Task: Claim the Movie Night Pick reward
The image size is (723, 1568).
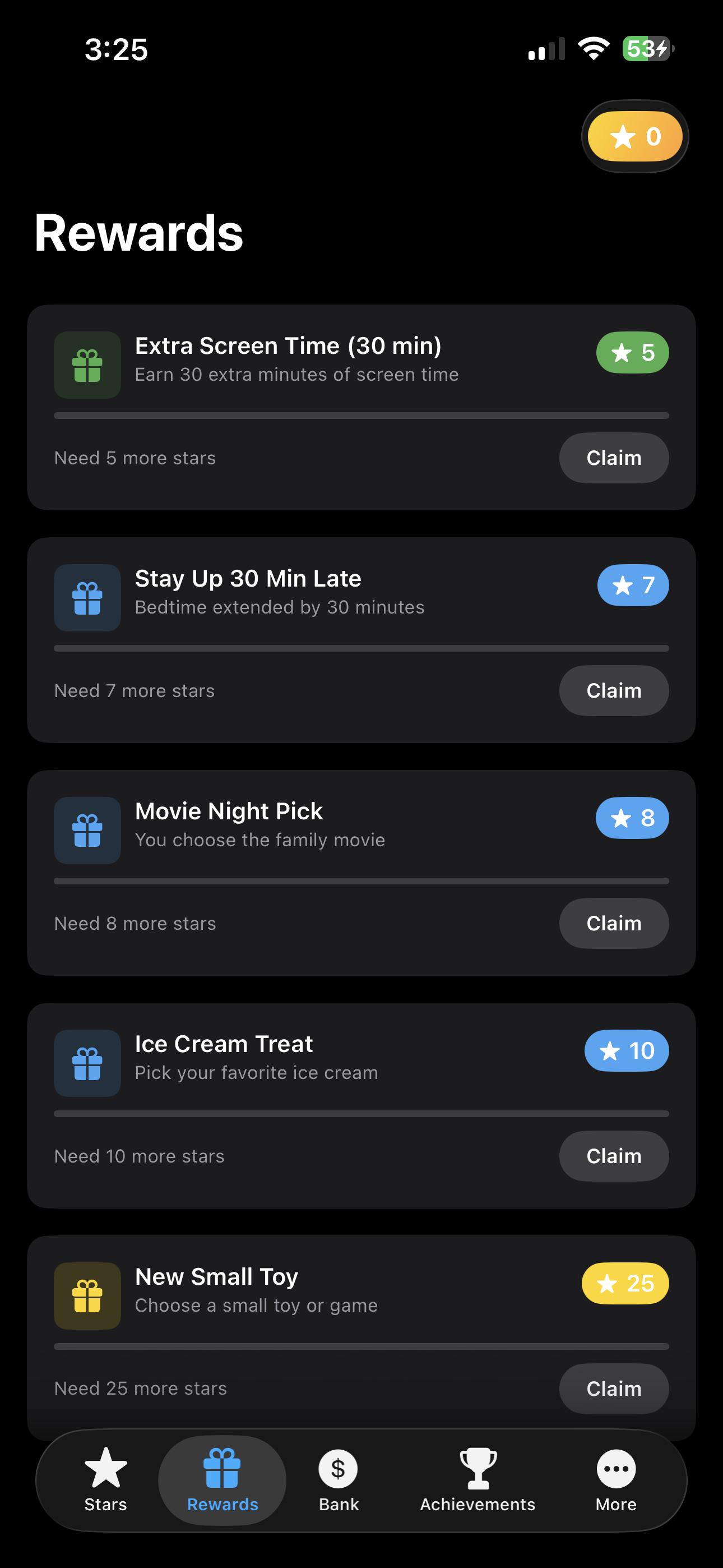Action: (x=614, y=924)
